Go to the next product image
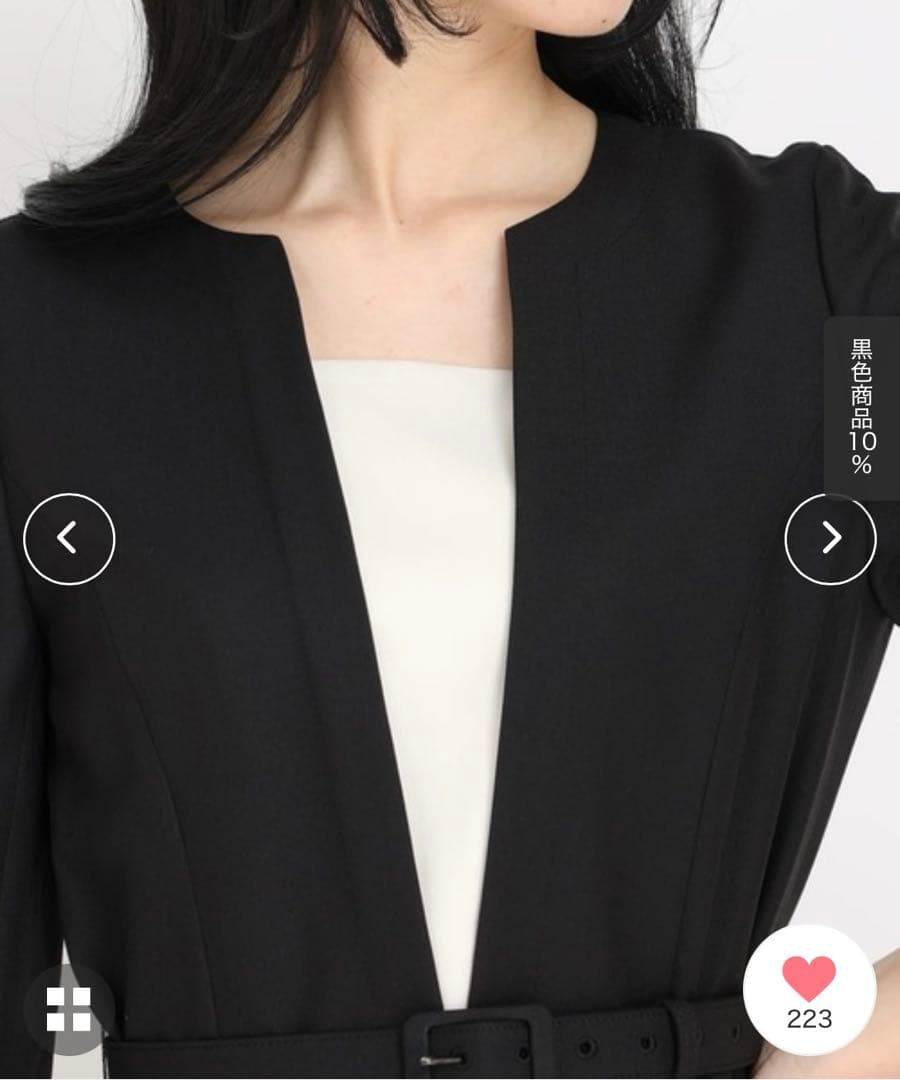 (830, 539)
